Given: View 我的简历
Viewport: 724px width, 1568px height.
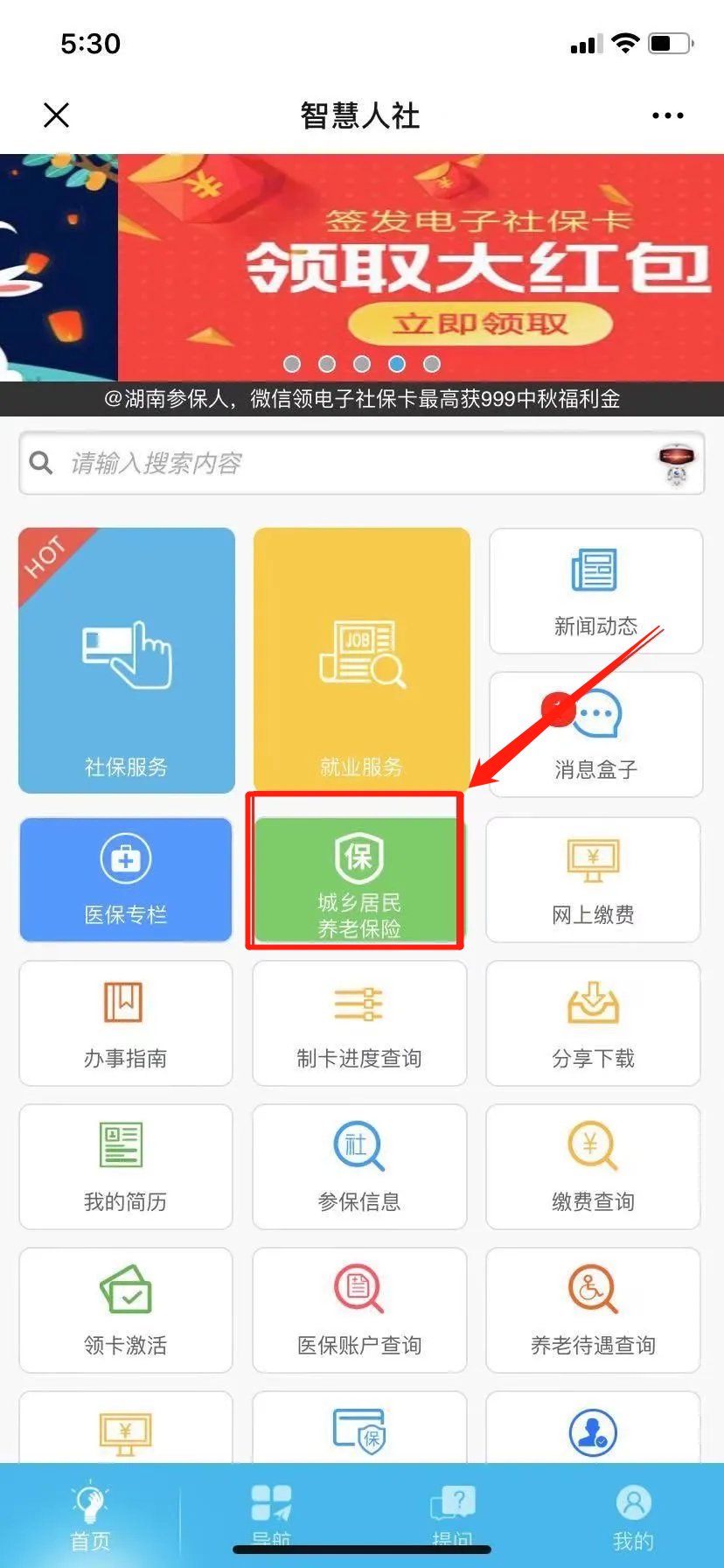Looking at the screenshot, I should (126, 1166).
